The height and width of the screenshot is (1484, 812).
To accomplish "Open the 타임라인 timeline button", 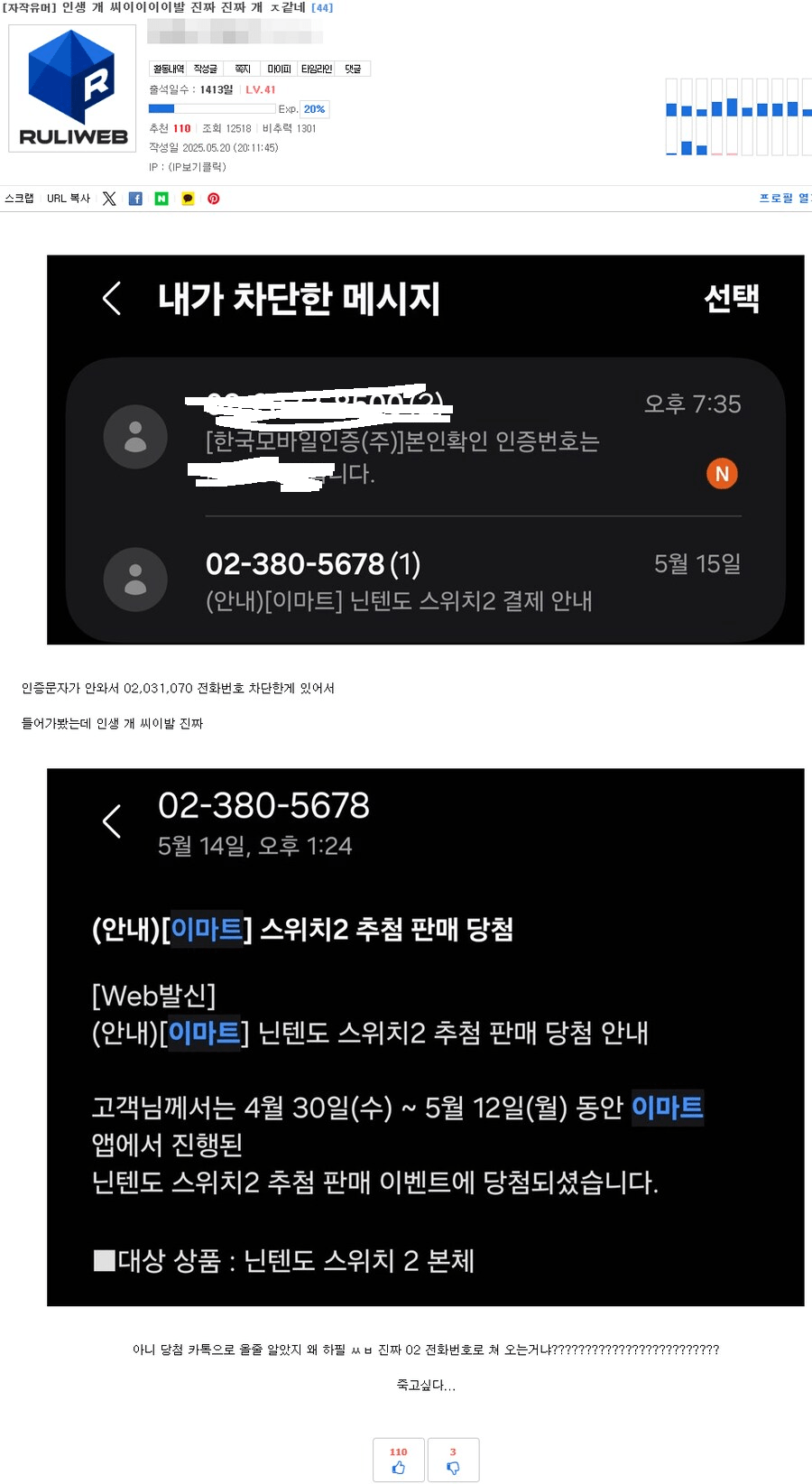I will pyautogui.click(x=317, y=69).
